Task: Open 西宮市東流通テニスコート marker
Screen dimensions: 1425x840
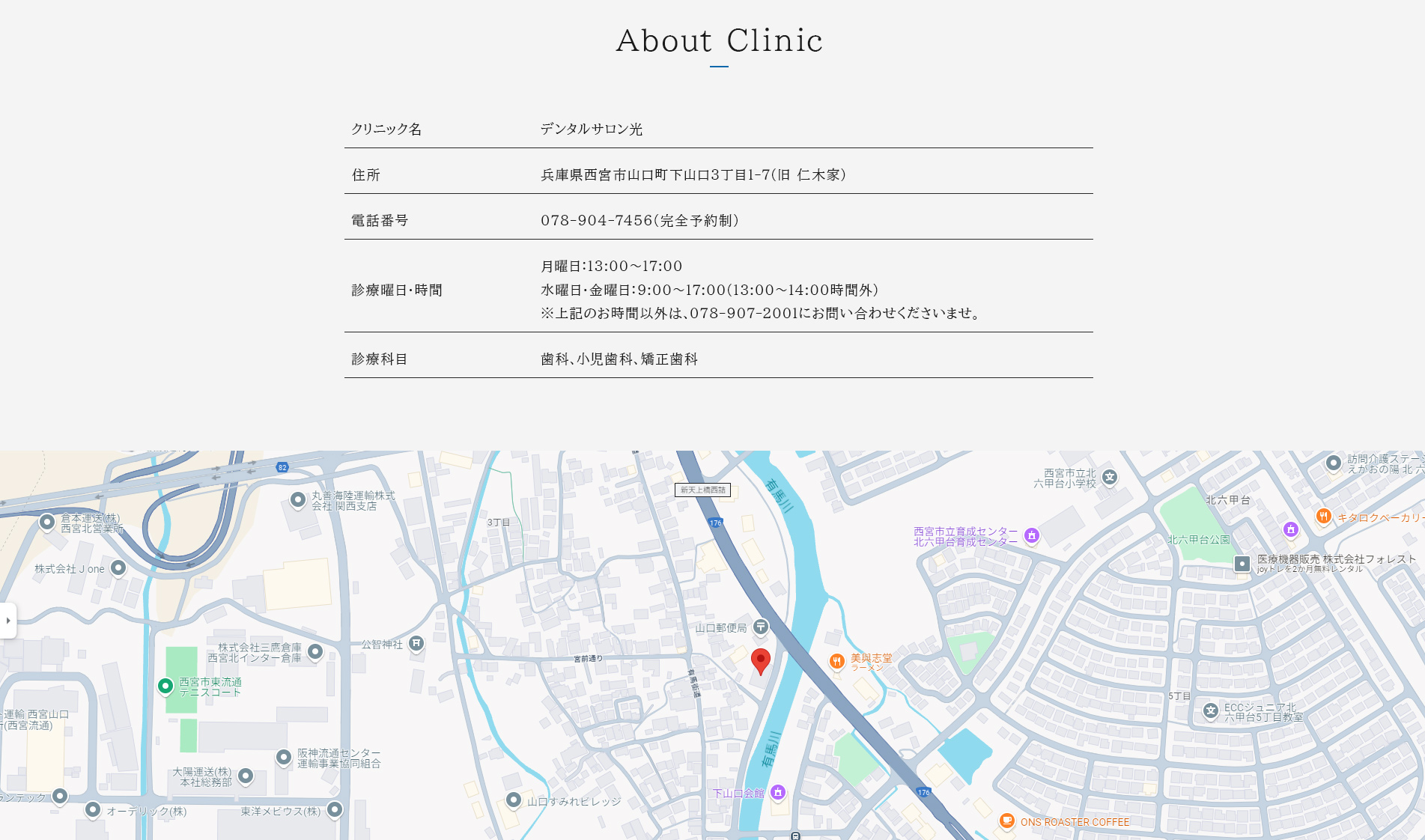Action: 165,685
